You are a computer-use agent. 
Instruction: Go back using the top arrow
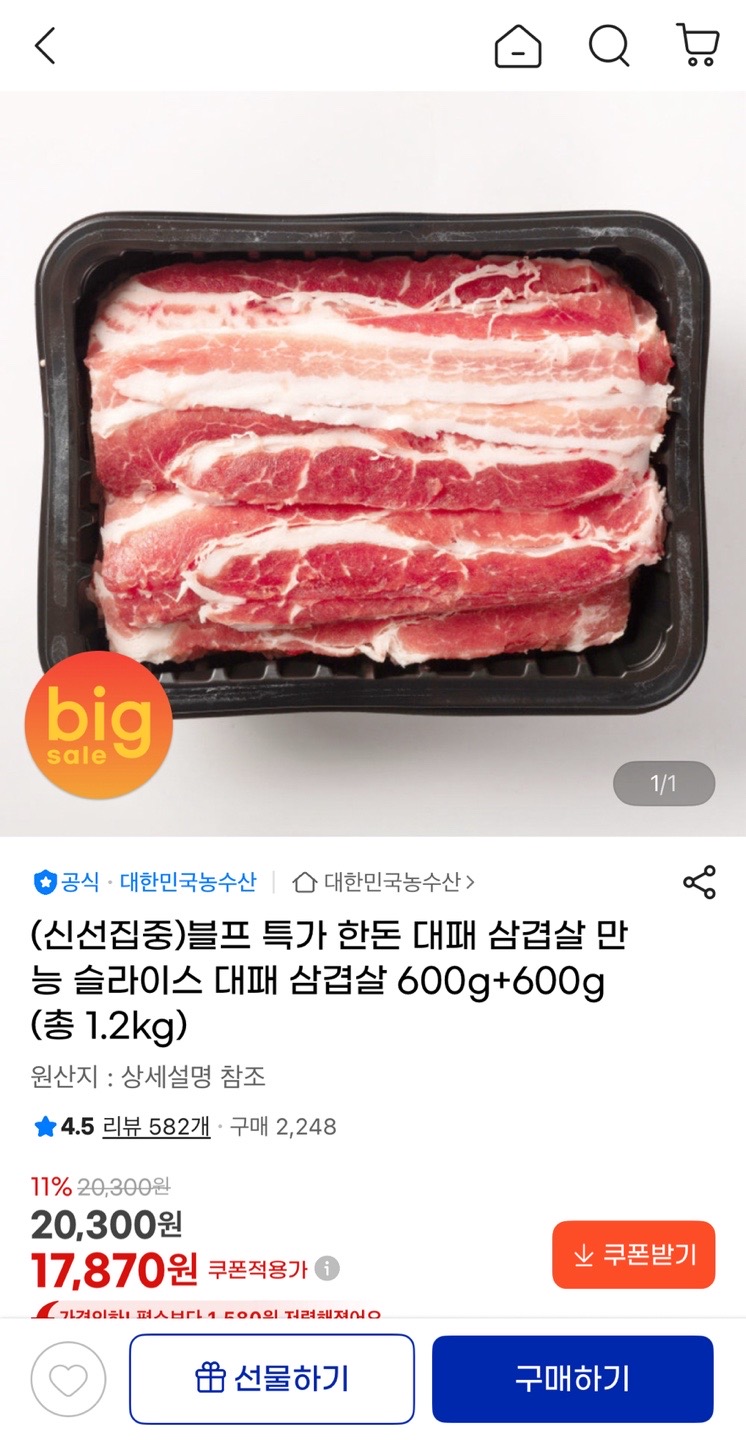45,46
